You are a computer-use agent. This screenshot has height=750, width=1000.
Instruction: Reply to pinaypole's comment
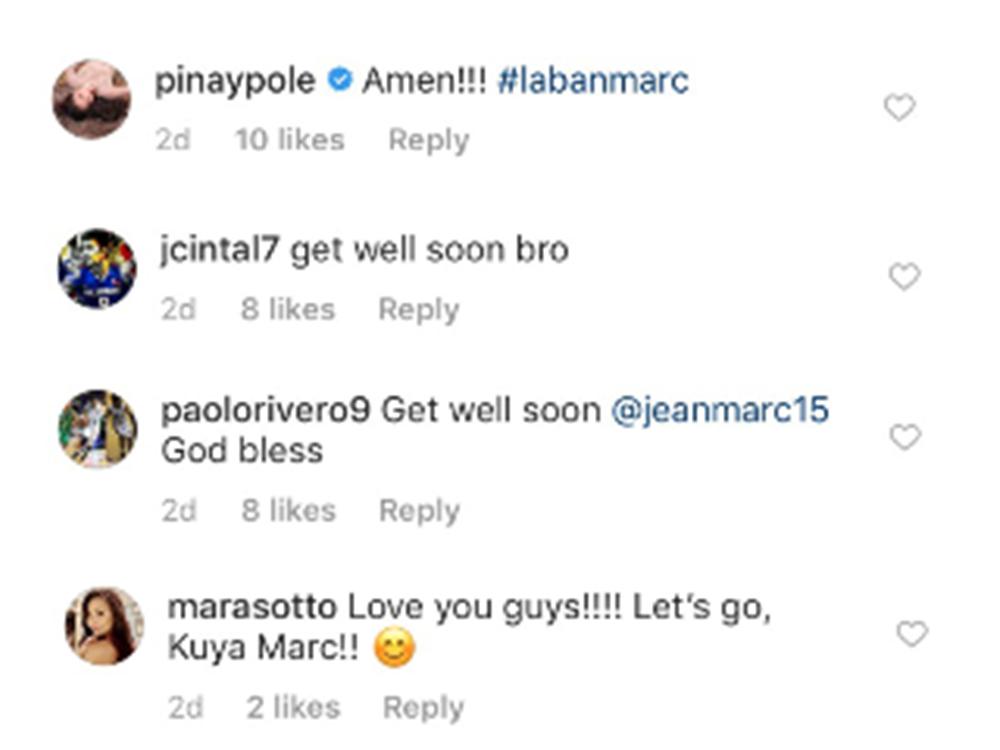tap(428, 140)
